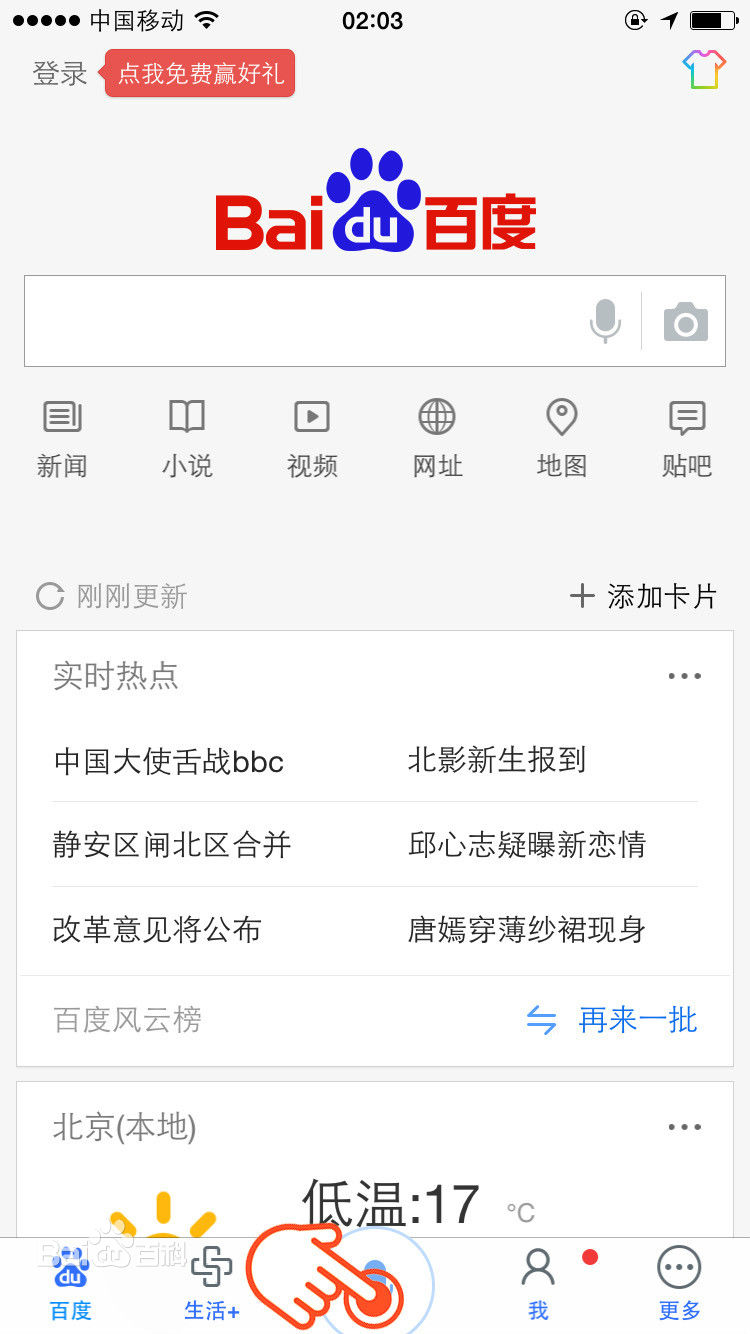Viewport: 750px width, 1334px height.
Task: Open hot topic 邱心志疑曝新恋情
Action: pos(527,845)
